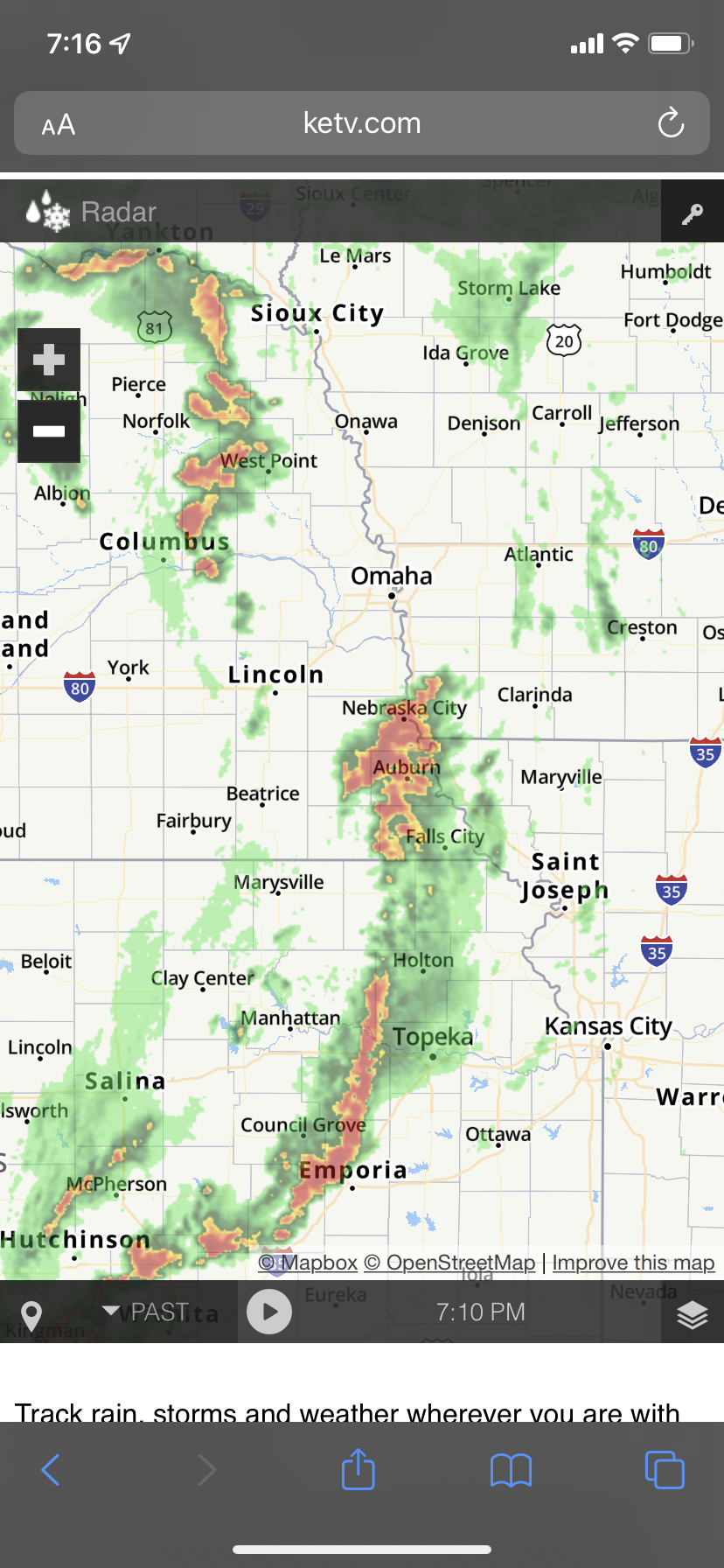Tap the location pin icon

pyautogui.click(x=31, y=1315)
